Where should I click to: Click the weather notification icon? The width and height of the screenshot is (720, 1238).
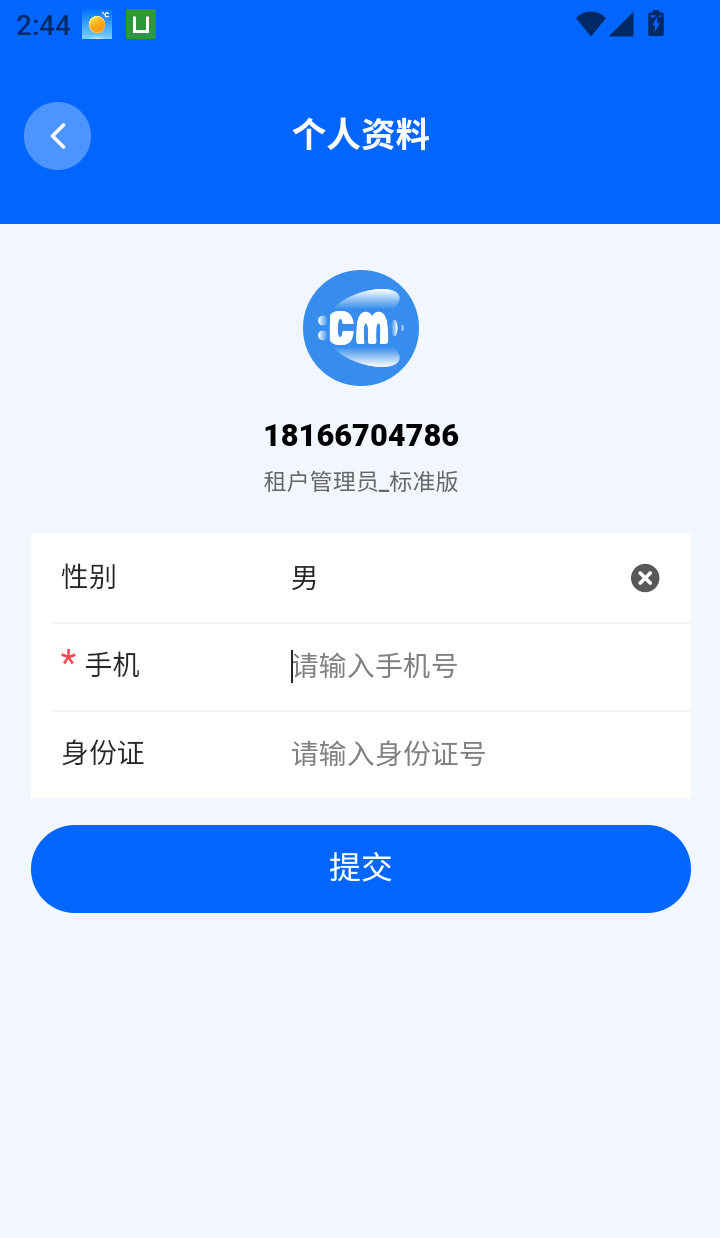[95, 23]
